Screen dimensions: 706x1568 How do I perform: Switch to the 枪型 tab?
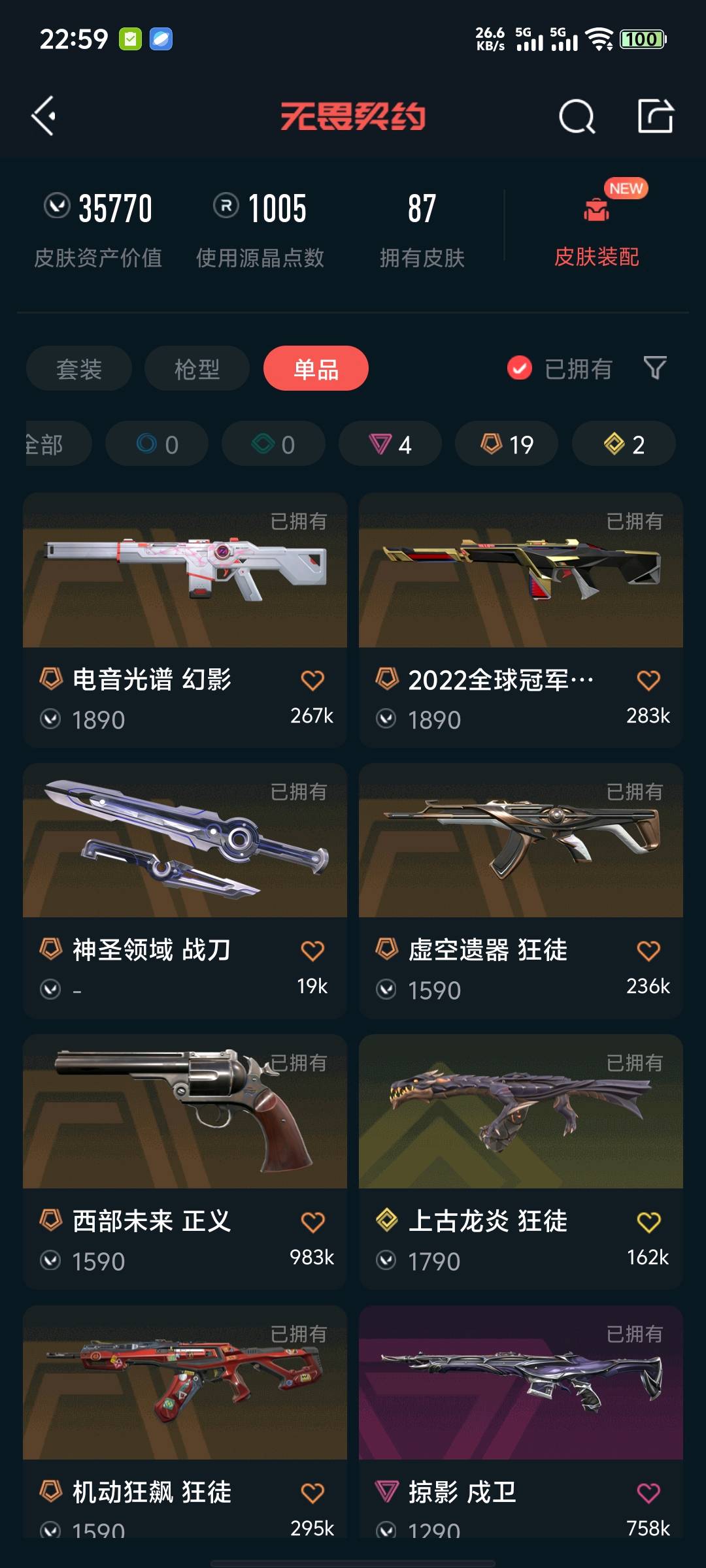click(x=197, y=368)
